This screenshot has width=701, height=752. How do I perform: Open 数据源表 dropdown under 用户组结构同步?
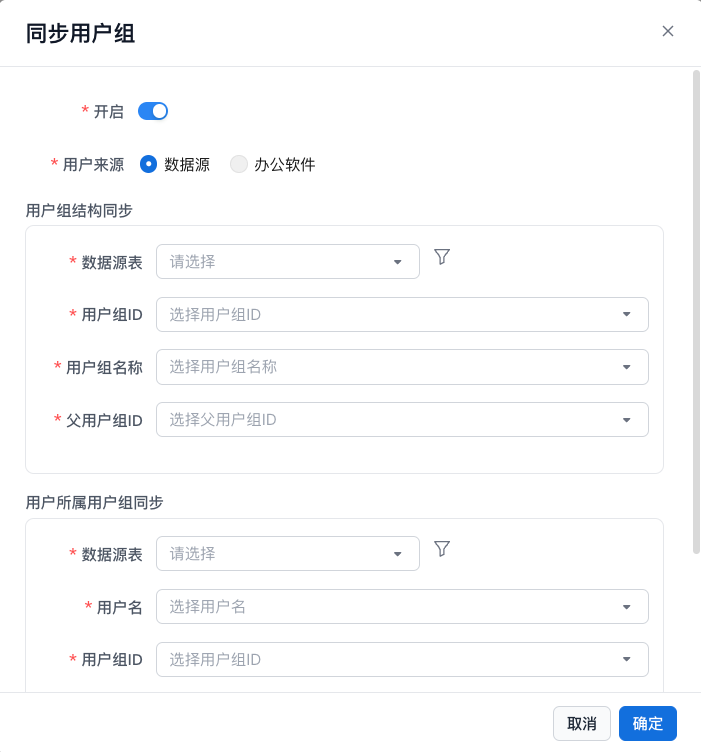point(287,262)
